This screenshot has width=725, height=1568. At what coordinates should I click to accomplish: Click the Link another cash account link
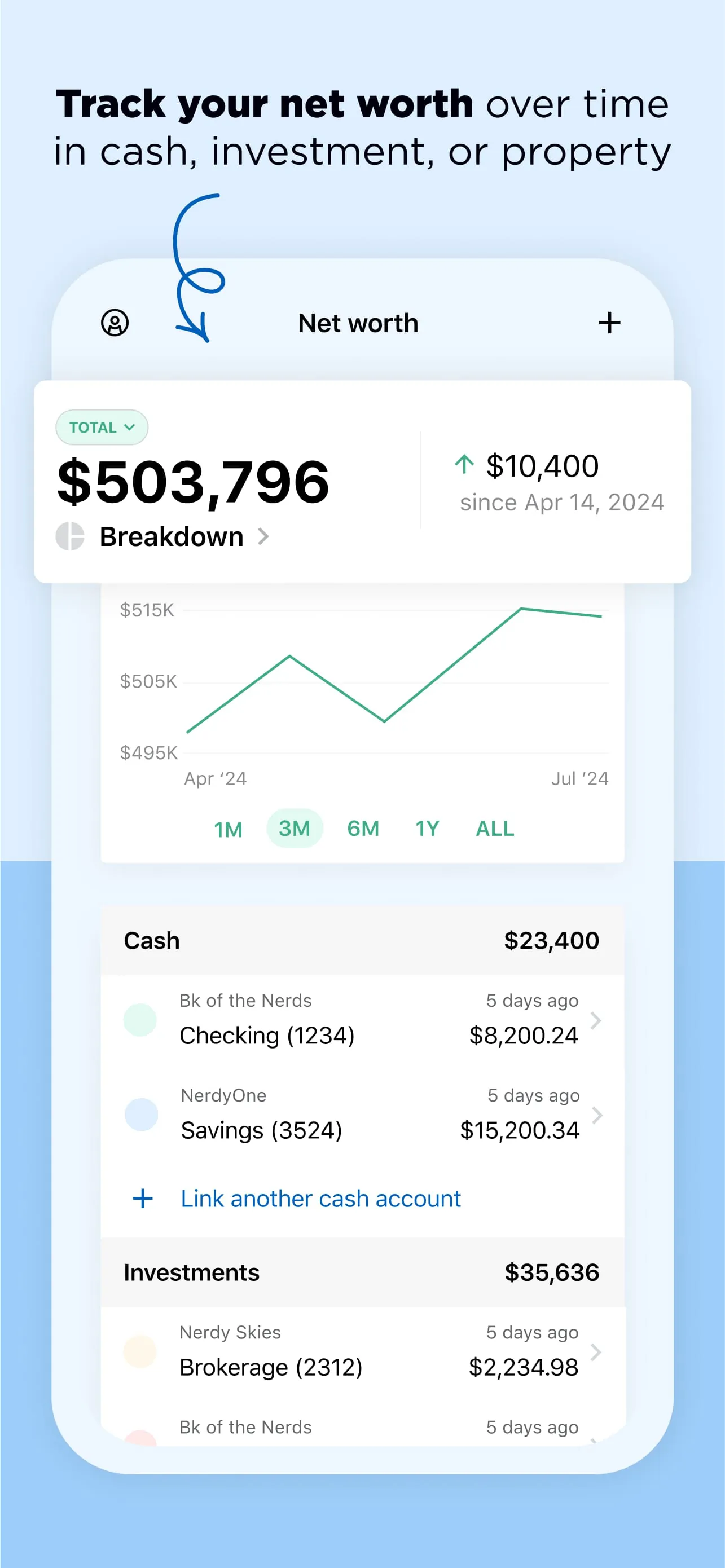pyautogui.click(x=320, y=1199)
